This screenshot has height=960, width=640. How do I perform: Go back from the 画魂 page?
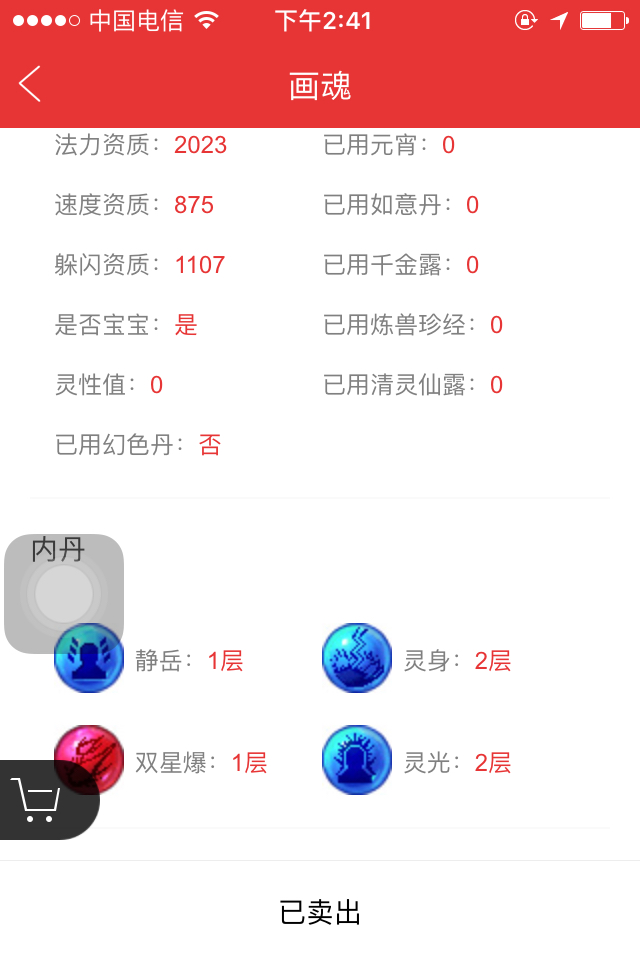30,85
